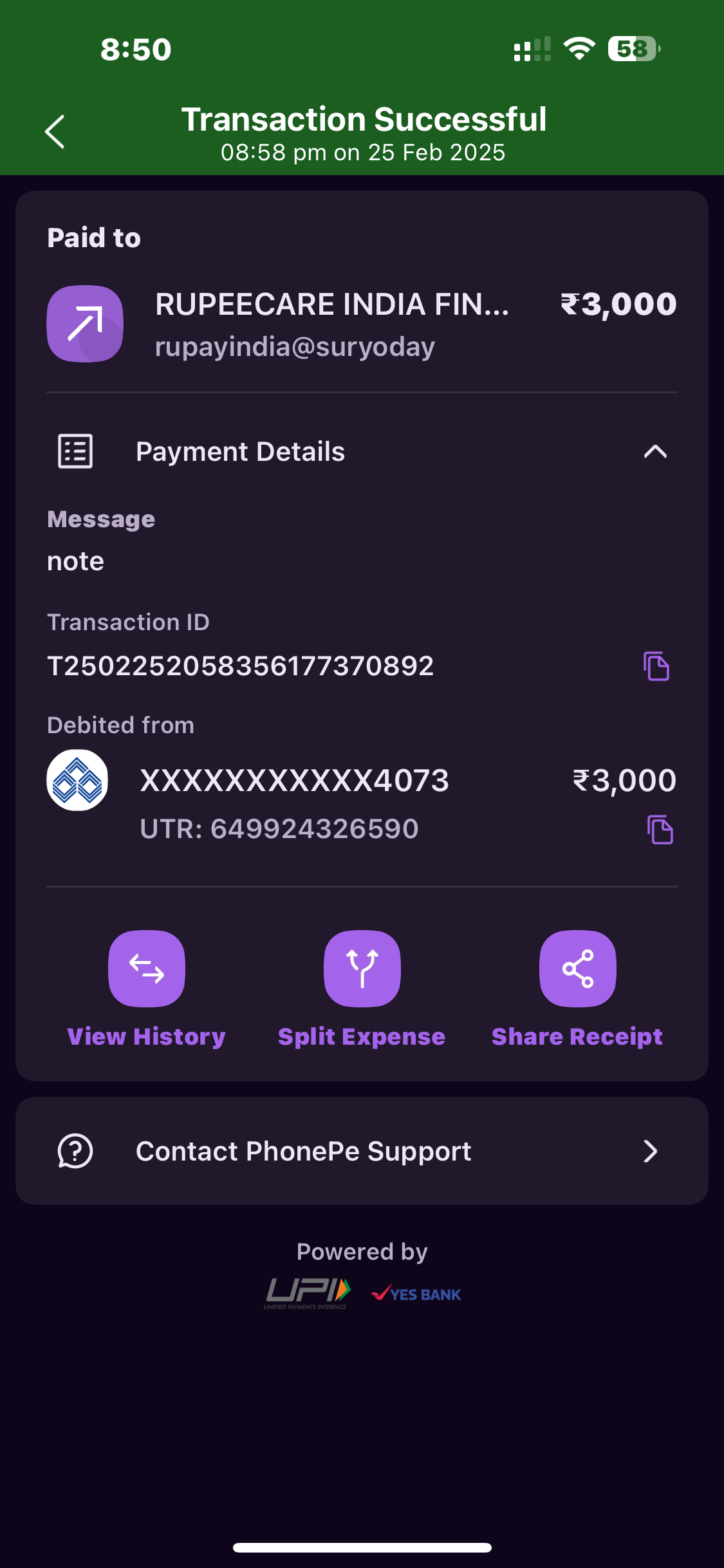724x1568 pixels.
Task: Go back using the top-left arrow
Action: [x=55, y=132]
